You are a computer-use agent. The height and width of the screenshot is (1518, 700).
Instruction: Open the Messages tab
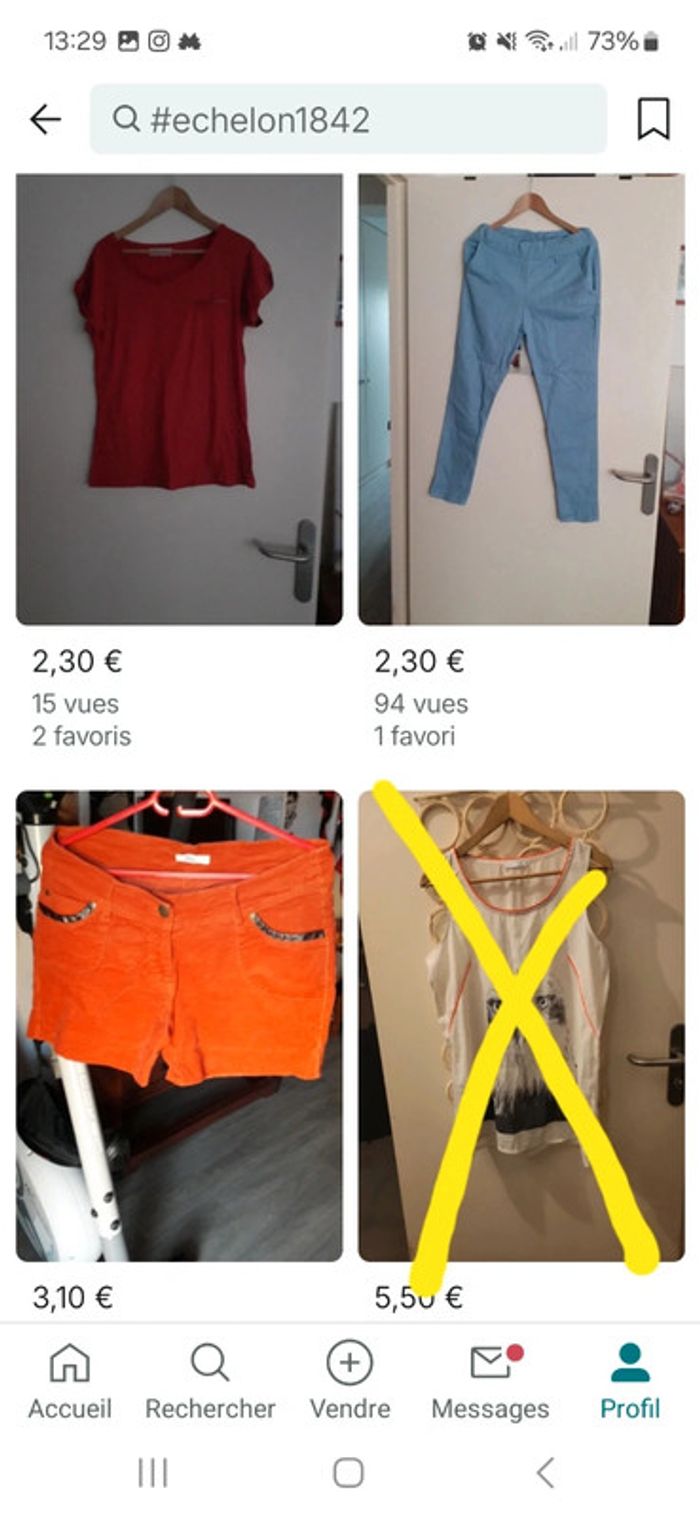490,1382
